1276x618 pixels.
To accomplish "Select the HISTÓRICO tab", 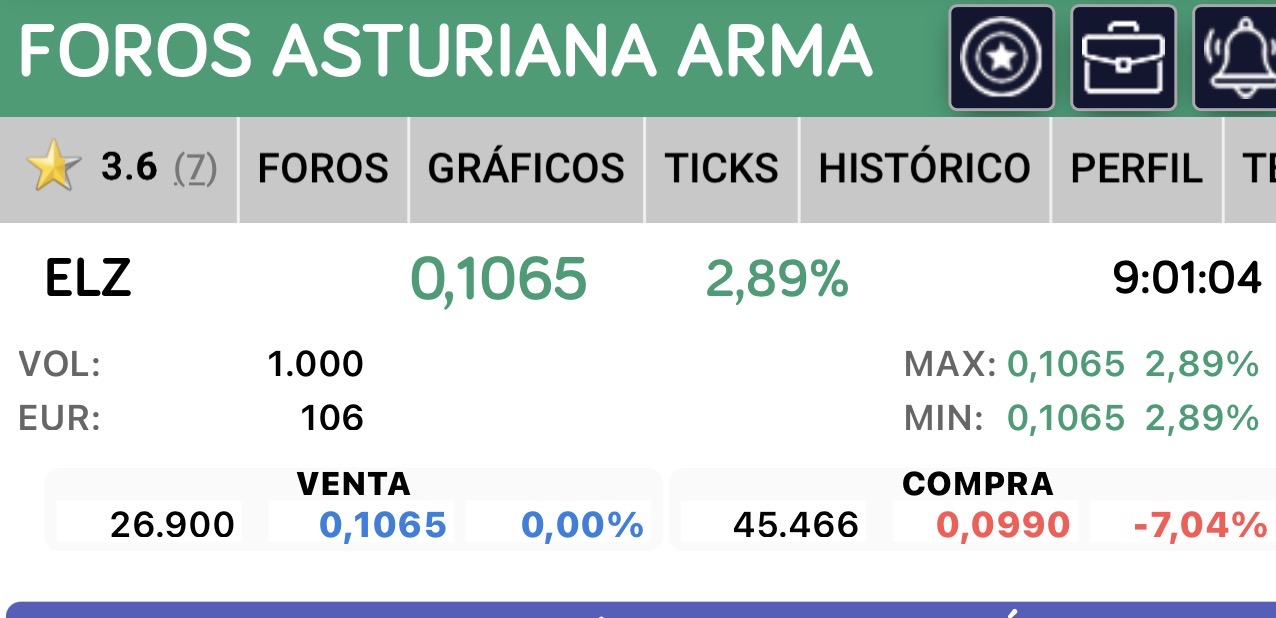I will coord(924,168).
